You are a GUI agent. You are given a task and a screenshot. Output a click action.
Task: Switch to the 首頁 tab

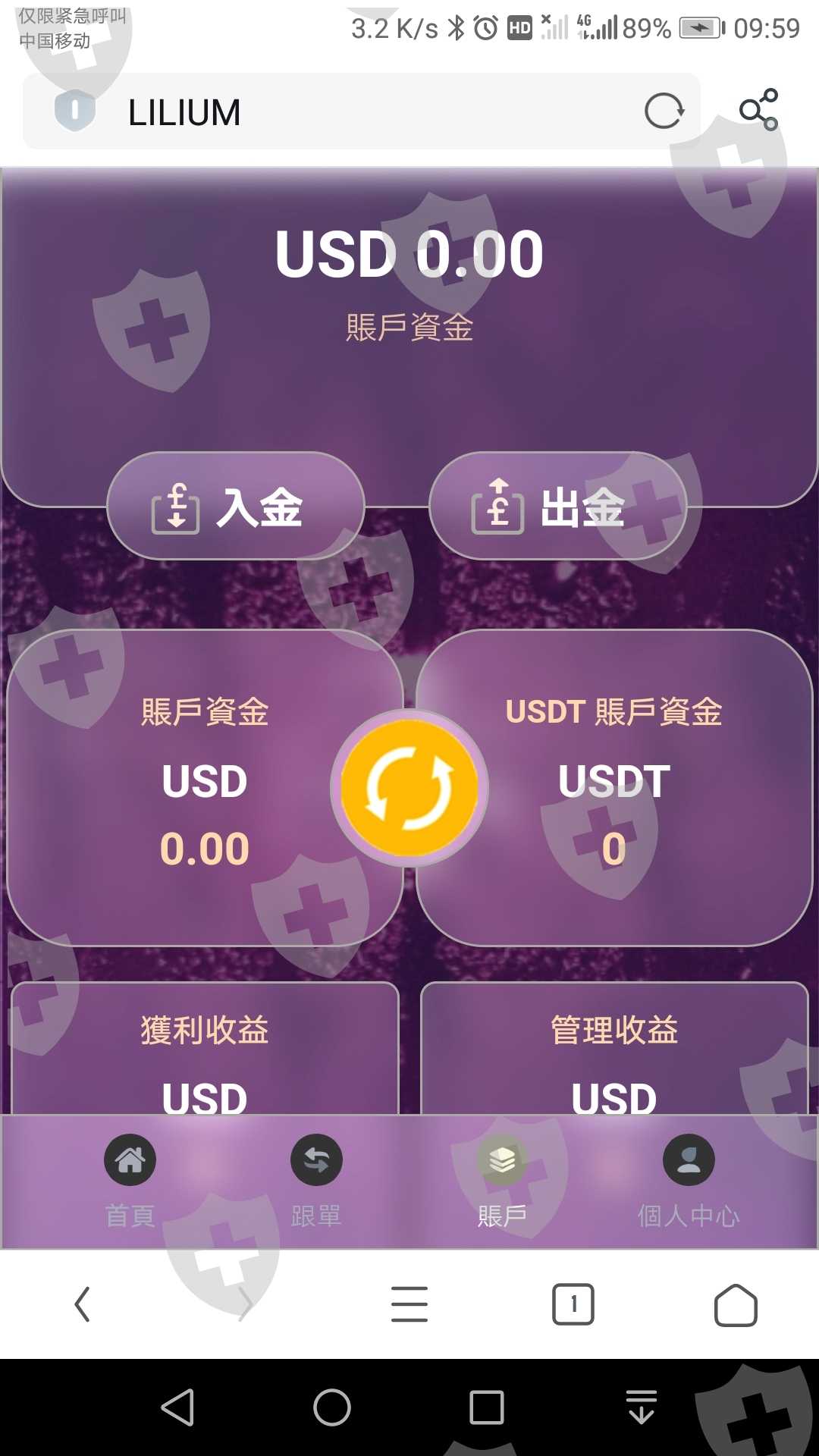click(130, 1181)
